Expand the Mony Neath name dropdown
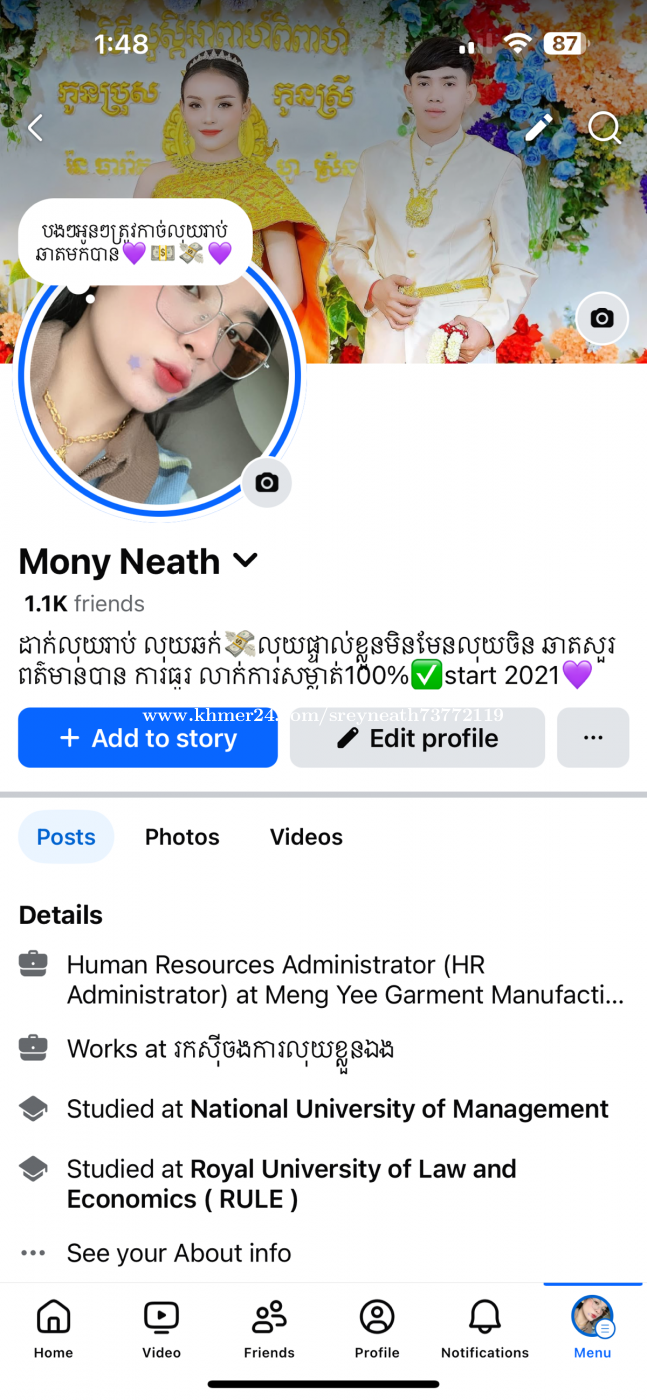 click(x=245, y=560)
